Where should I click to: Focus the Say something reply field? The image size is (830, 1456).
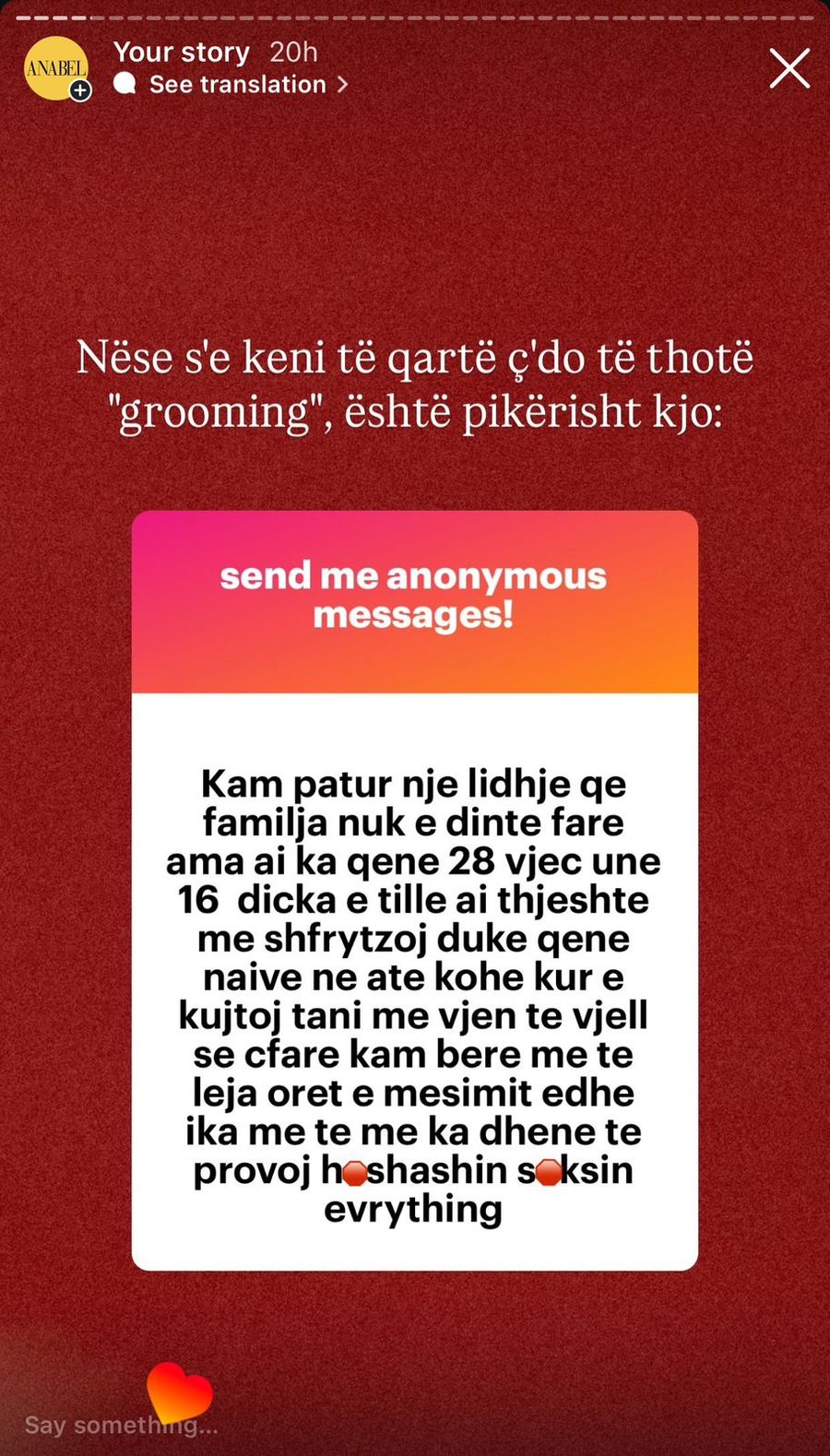[x=120, y=1424]
